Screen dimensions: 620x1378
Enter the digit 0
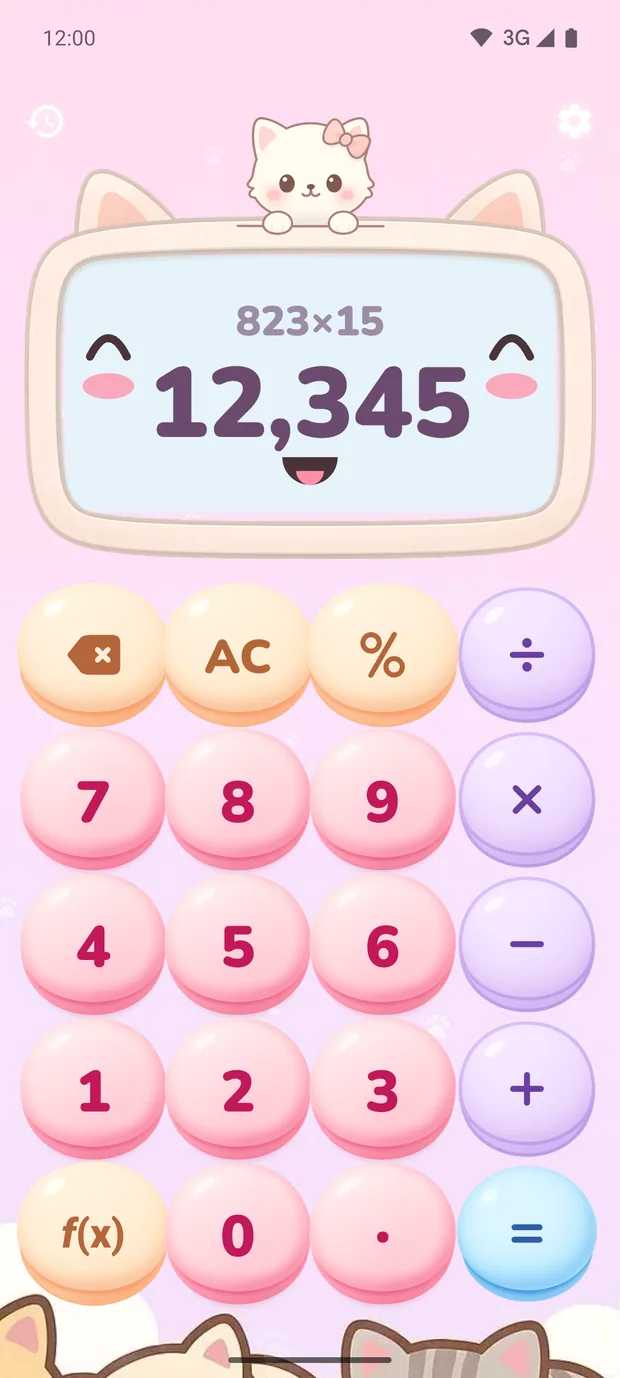pyautogui.click(x=238, y=1234)
